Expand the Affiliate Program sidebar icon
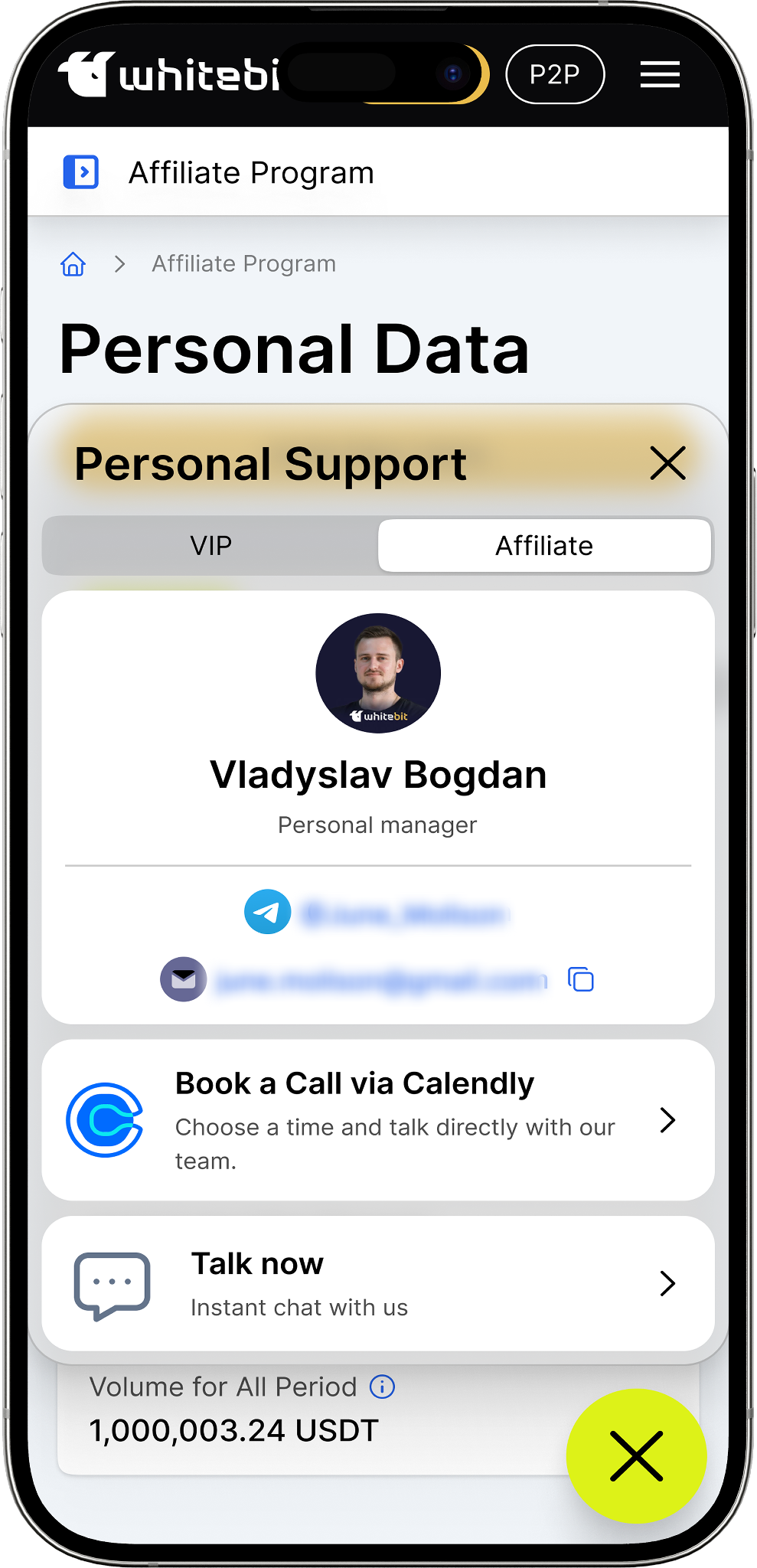 click(x=80, y=171)
